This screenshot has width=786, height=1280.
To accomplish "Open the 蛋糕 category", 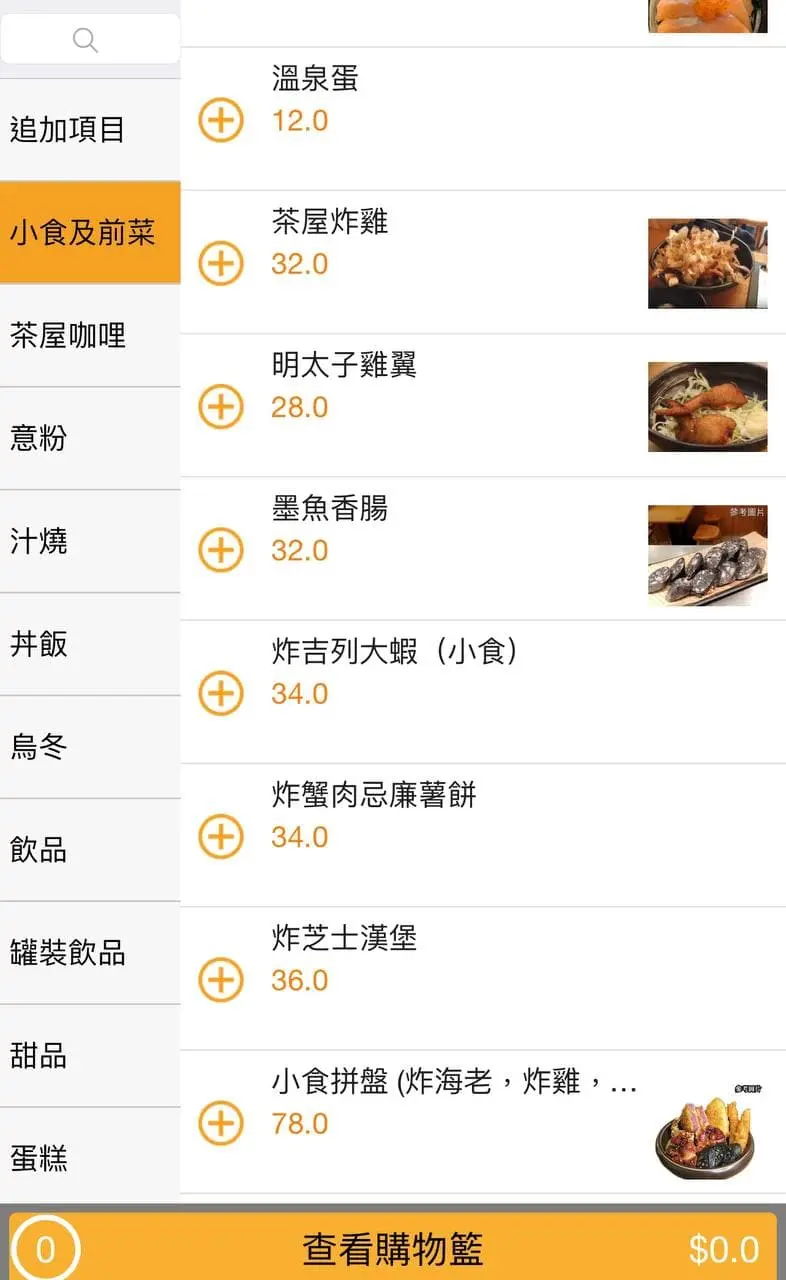I will [x=90, y=1158].
